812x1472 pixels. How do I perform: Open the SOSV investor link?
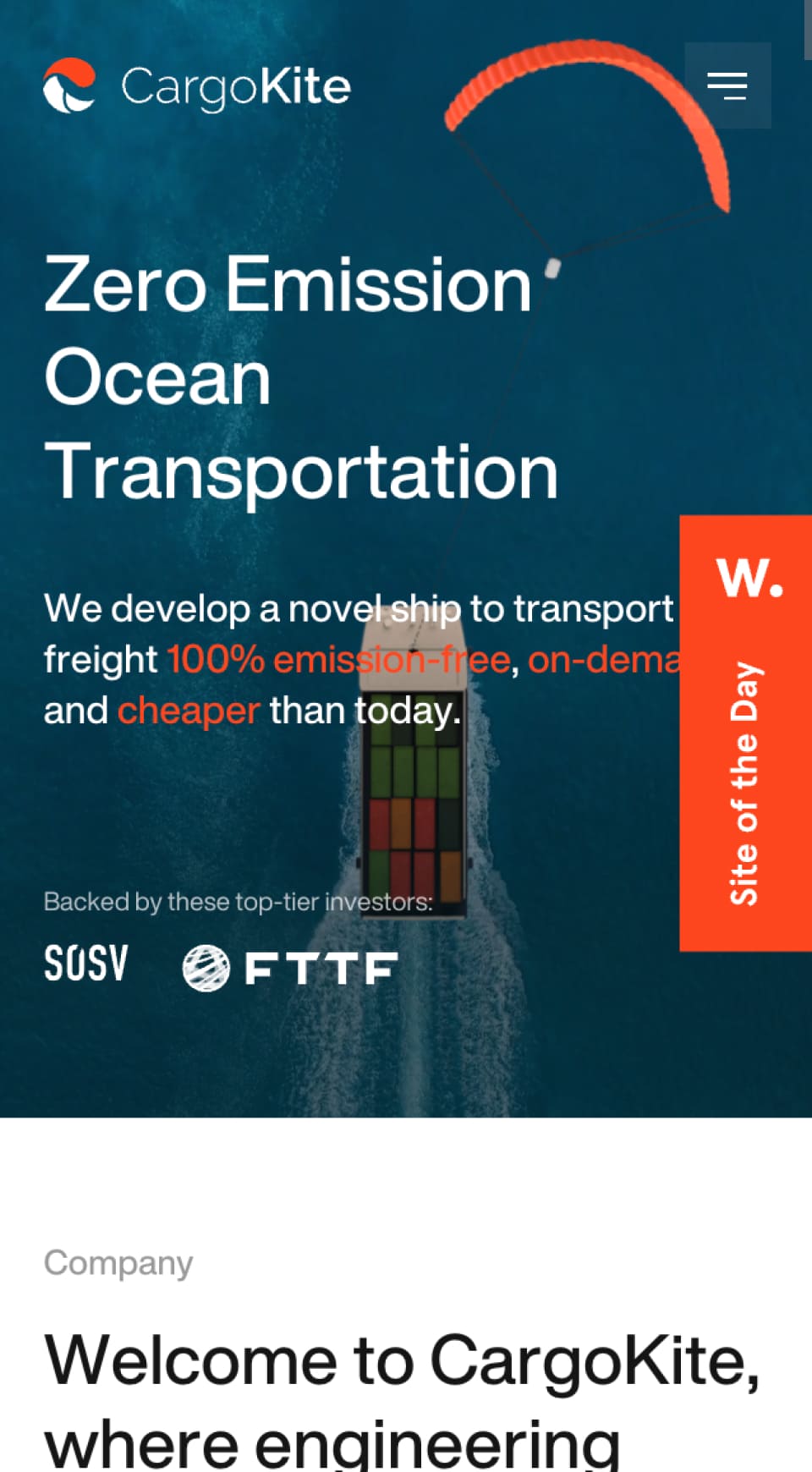pyautogui.click(x=85, y=964)
